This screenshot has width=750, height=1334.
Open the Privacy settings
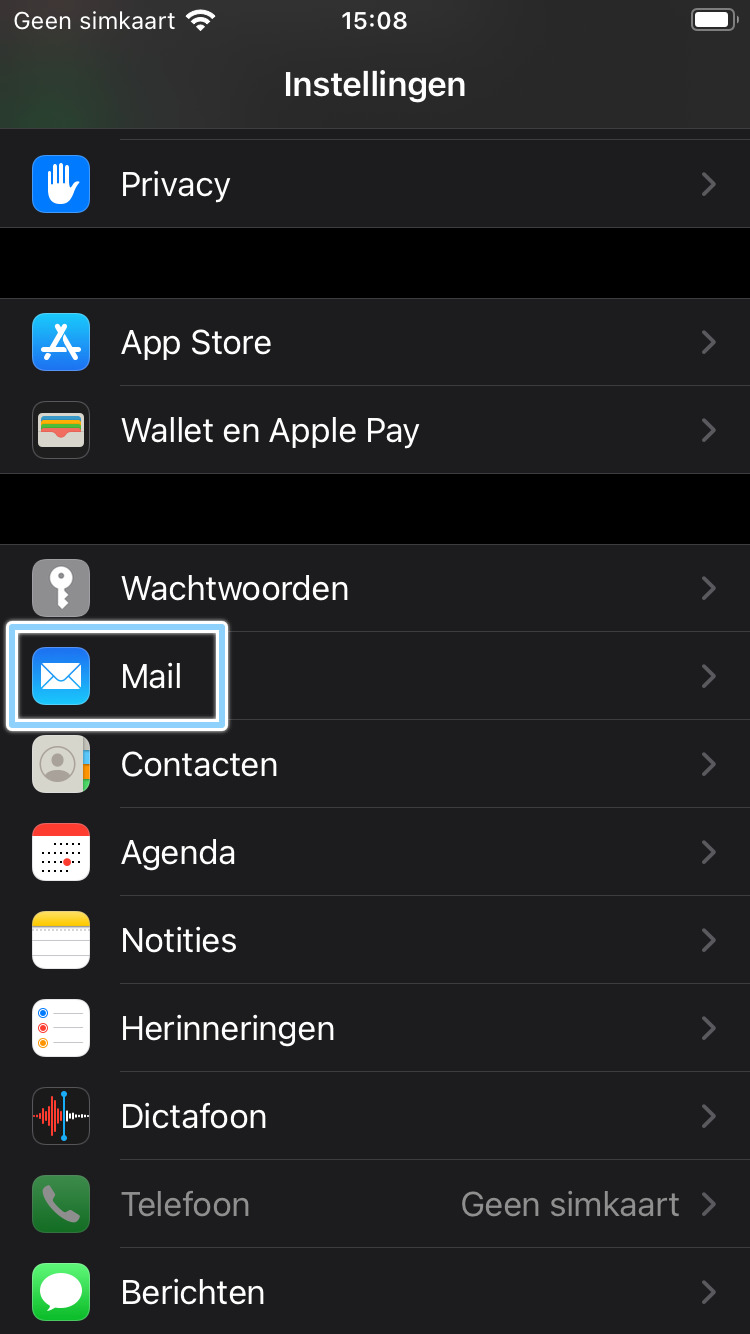[375, 184]
